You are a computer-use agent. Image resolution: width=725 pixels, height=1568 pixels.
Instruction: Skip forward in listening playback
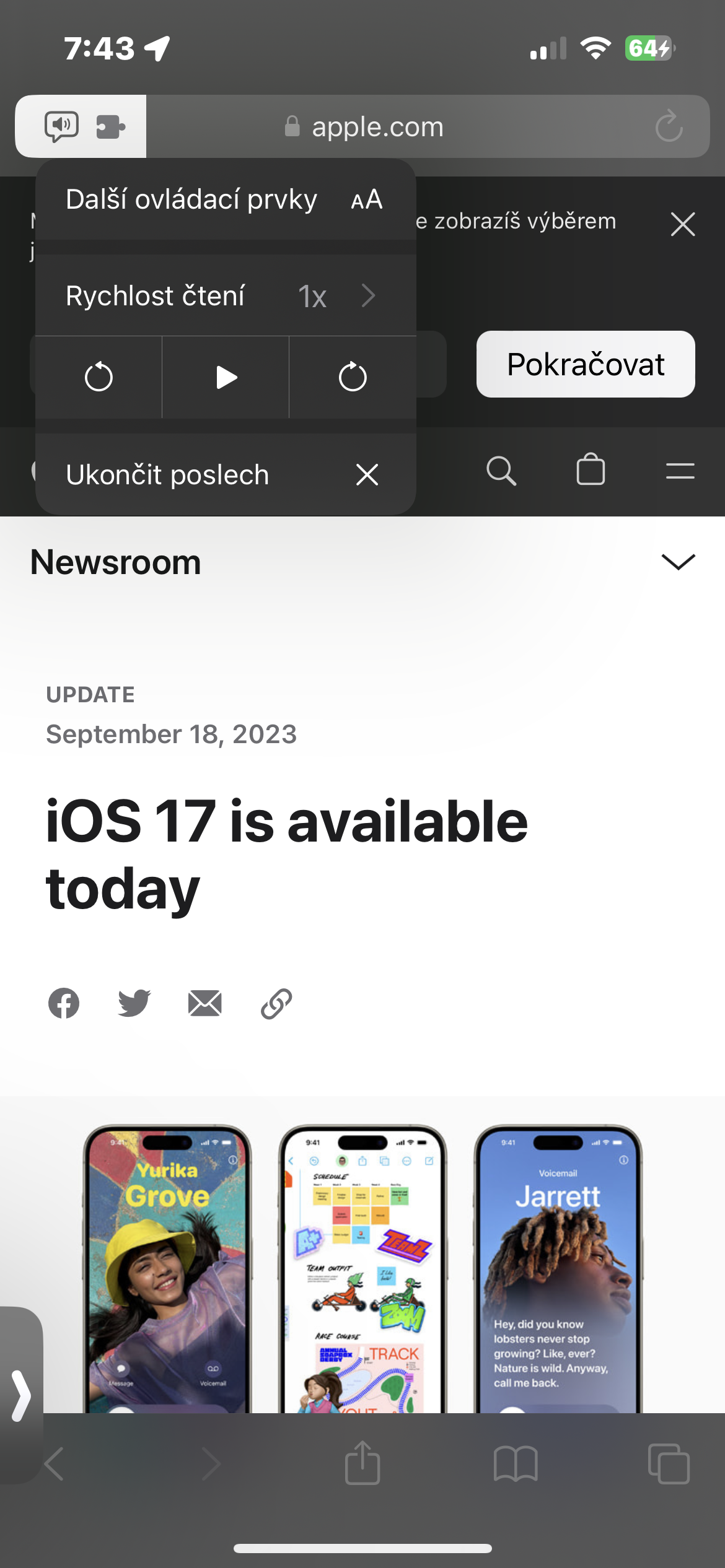pyautogui.click(x=353, y=377)
